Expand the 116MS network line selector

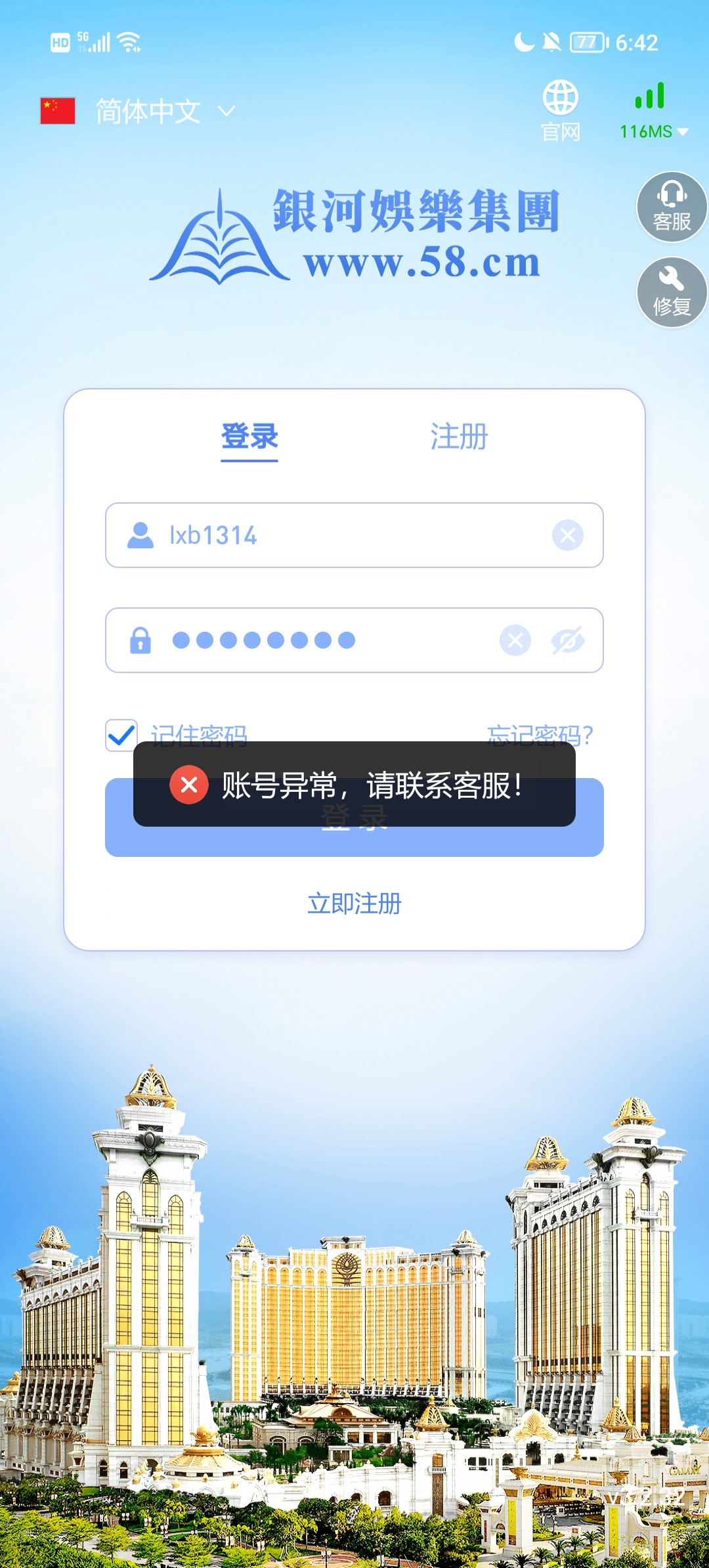[x=654, y=112]
